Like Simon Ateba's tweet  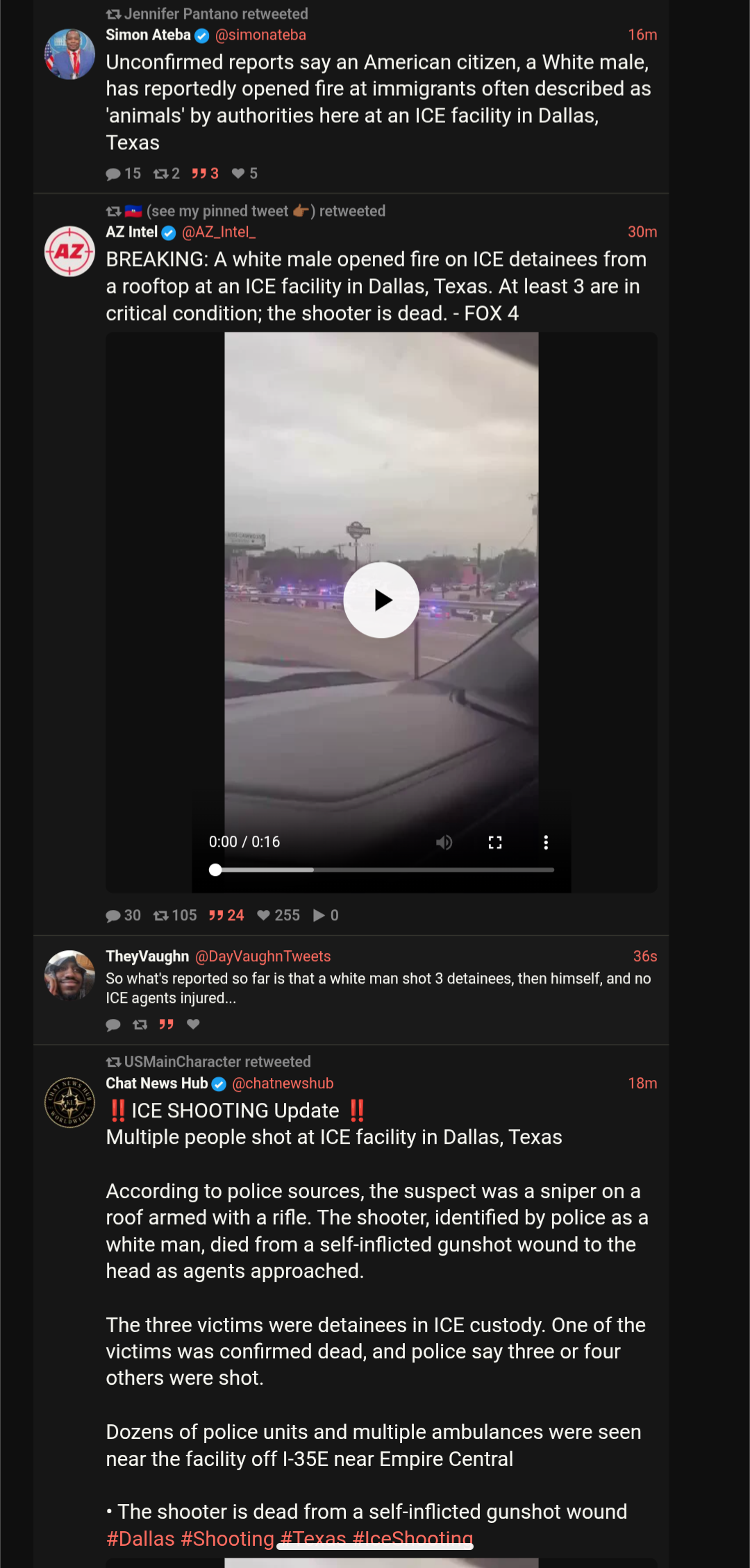[x=244, y=174]
